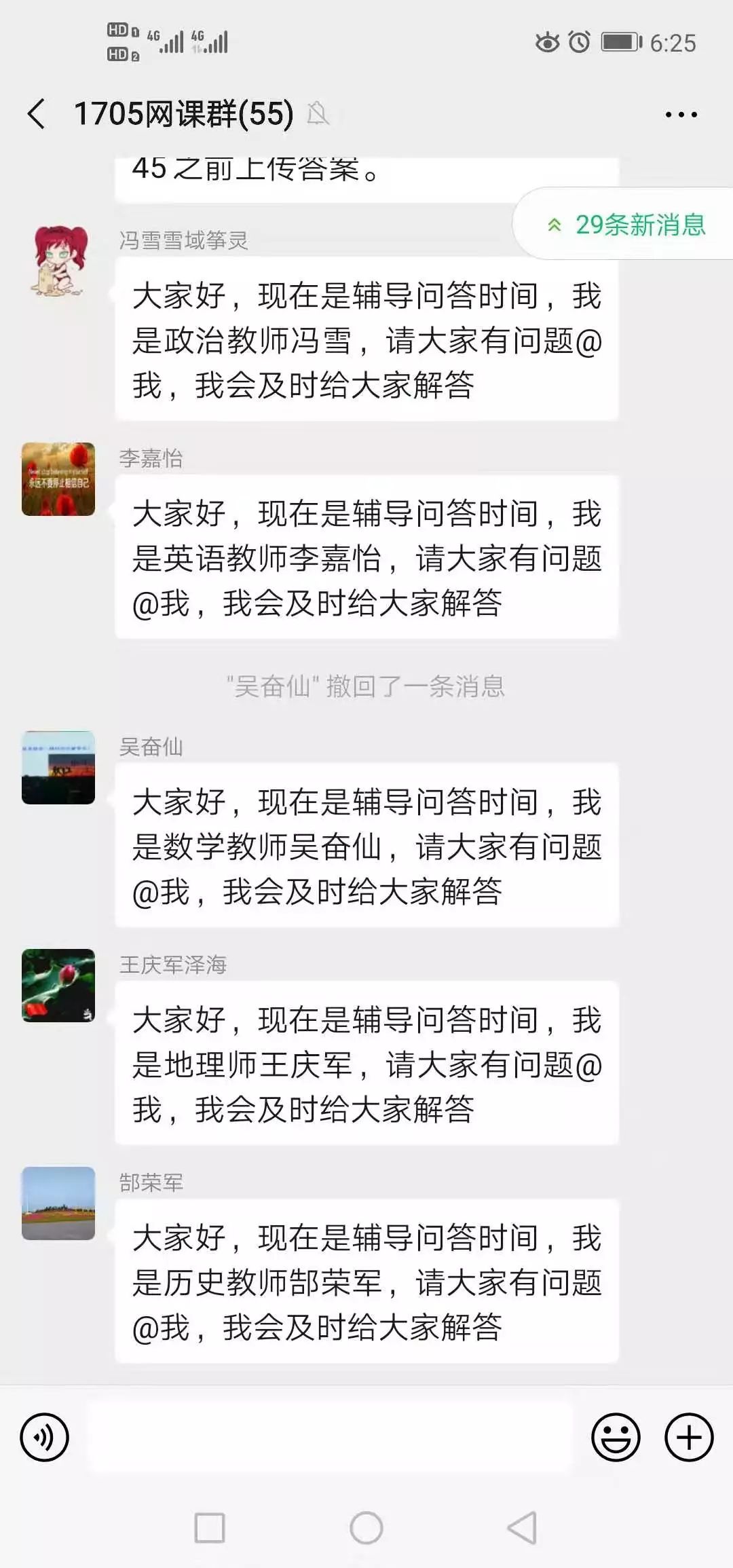Screen dimensions: 733x1568
Task: Open 吴奋仙's profile avatar
Action: pos(58,767)
